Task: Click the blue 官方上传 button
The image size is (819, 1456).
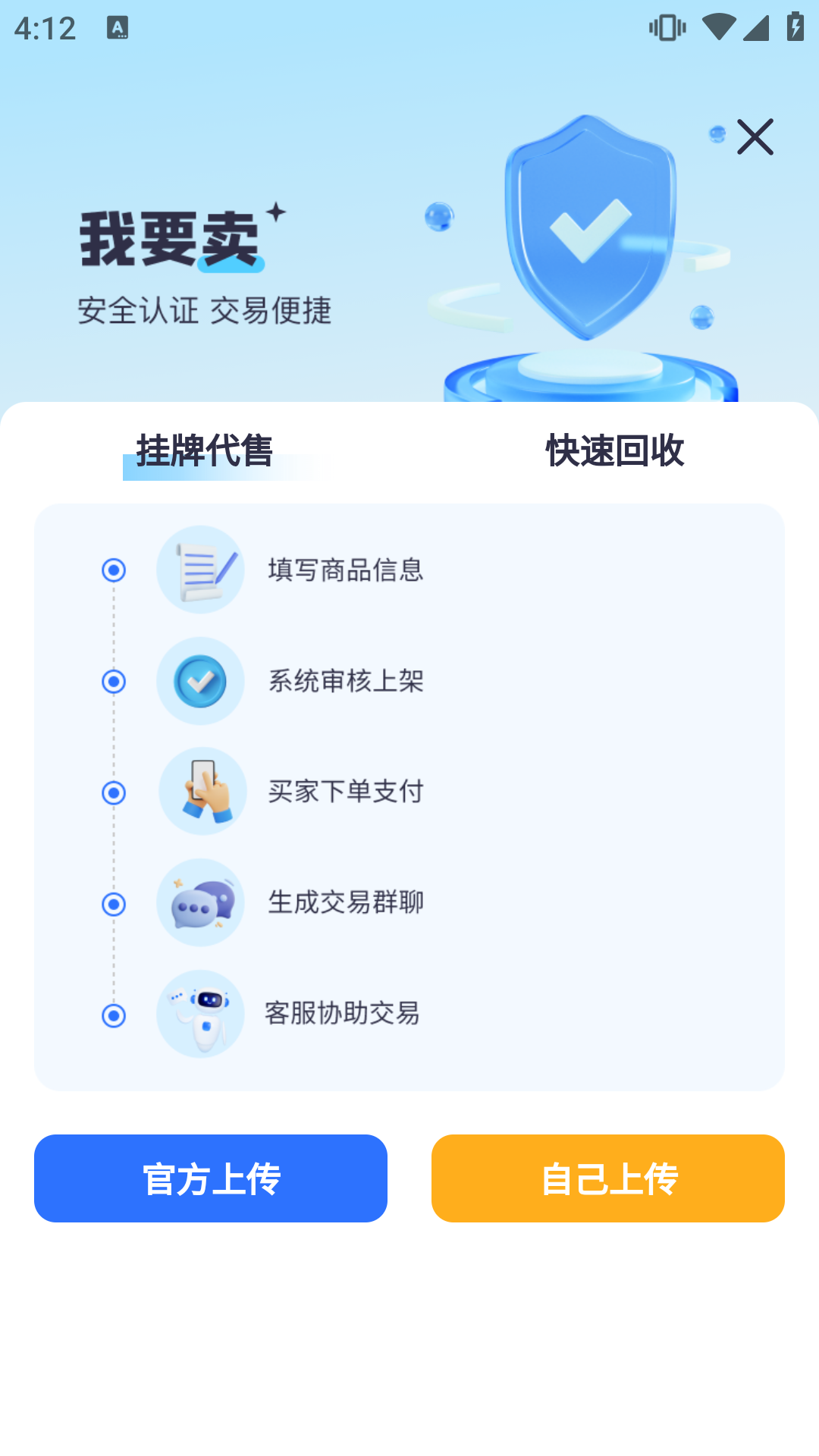Action: 210,1178
